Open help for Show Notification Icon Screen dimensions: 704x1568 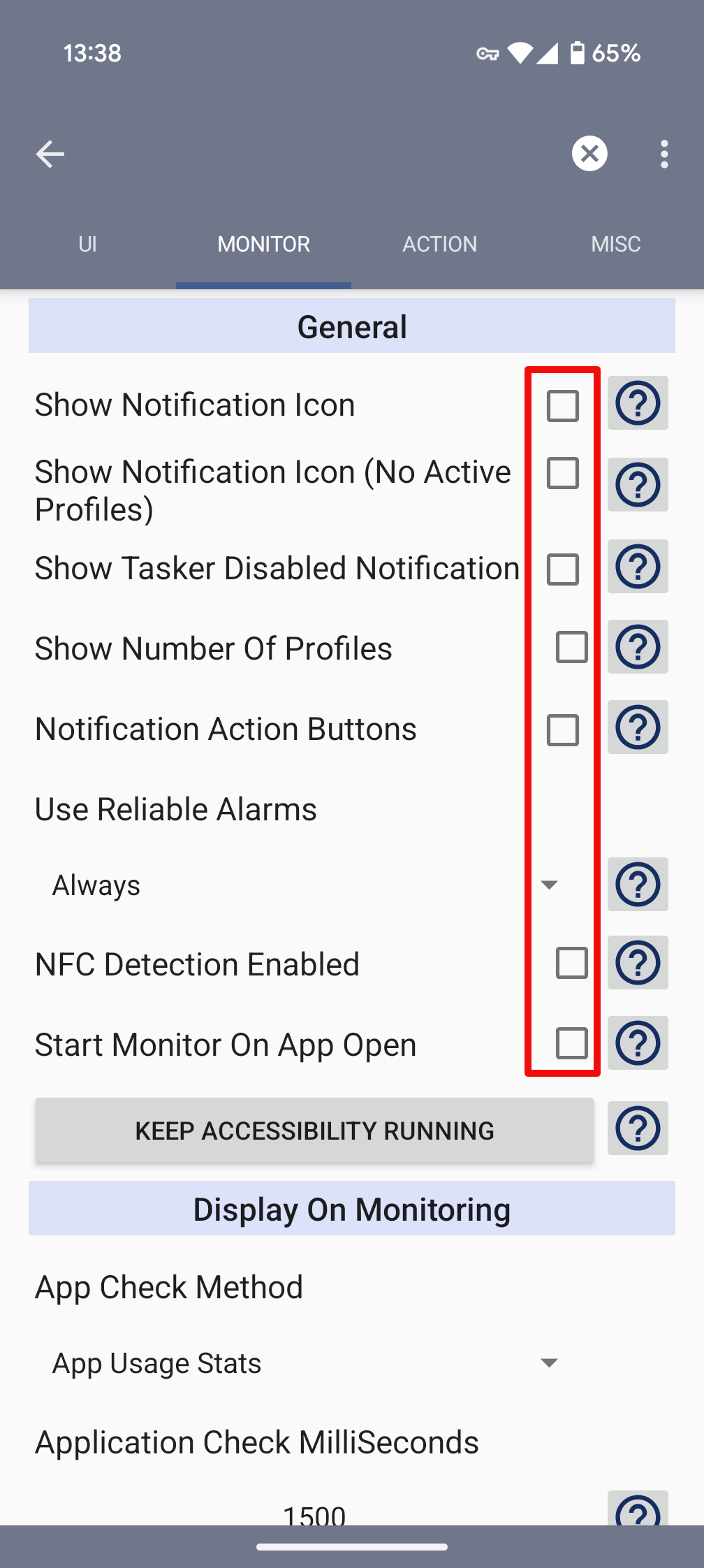pos(638,403)
